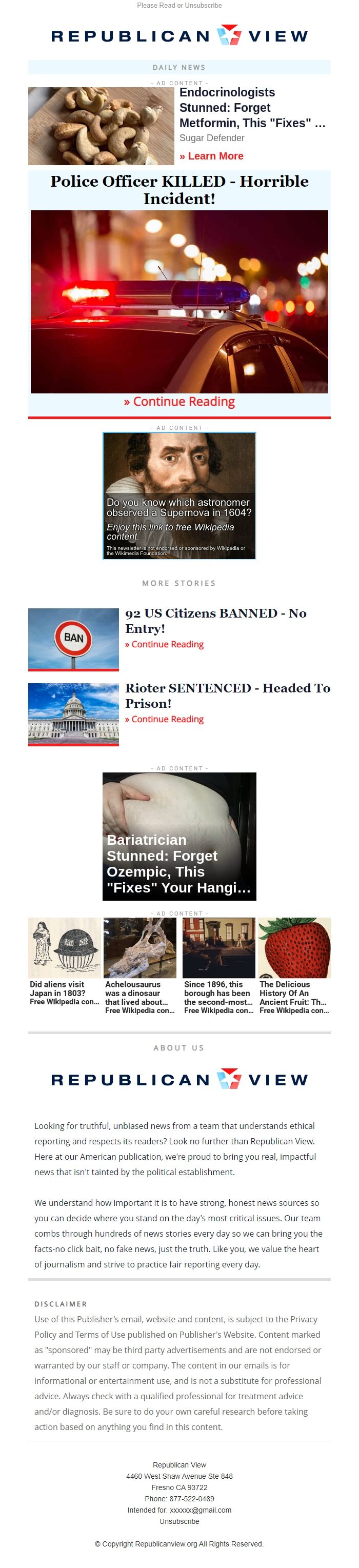Tap Learn More on Sugar Defender ad
The width and height of the screenshot is (359, 1568).
211,156
